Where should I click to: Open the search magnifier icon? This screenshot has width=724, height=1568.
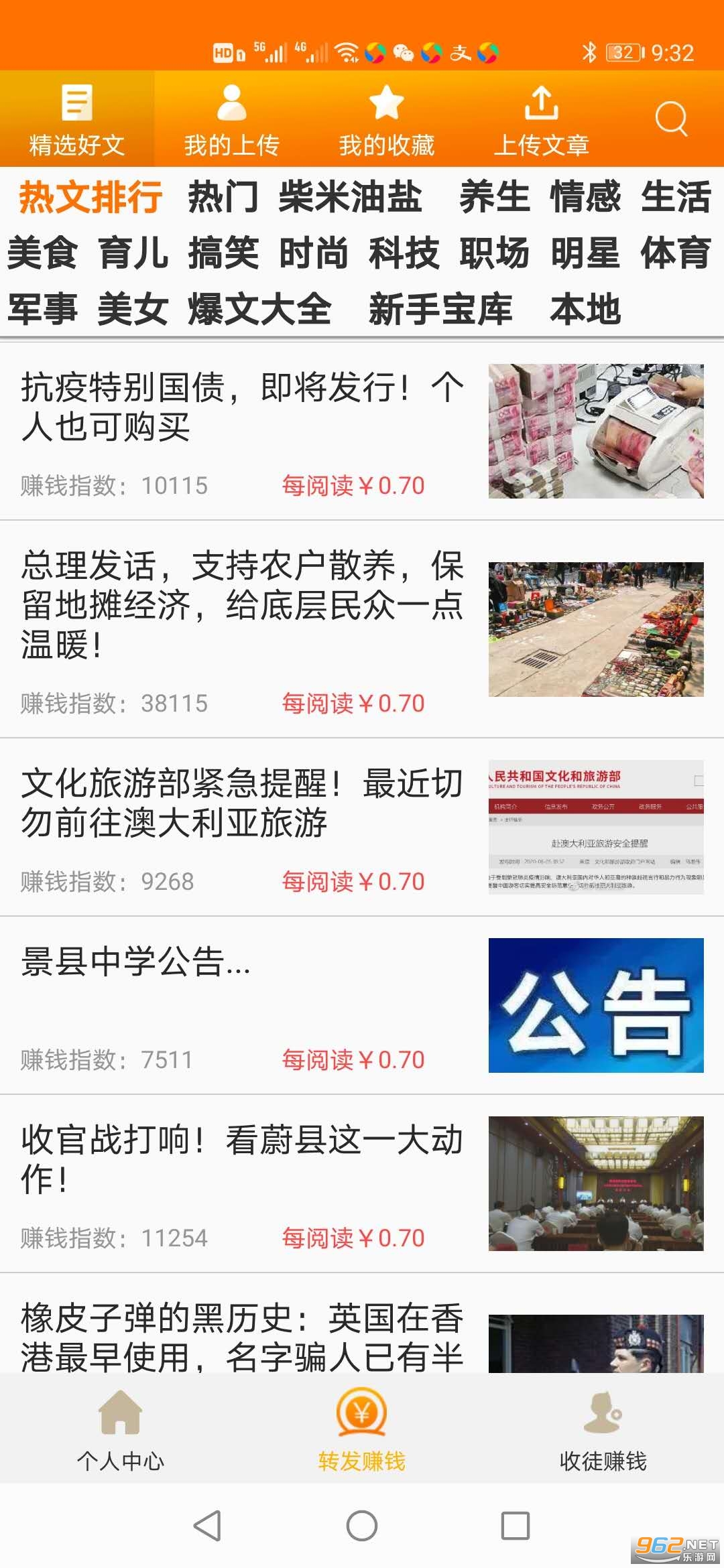click(670, 120)
